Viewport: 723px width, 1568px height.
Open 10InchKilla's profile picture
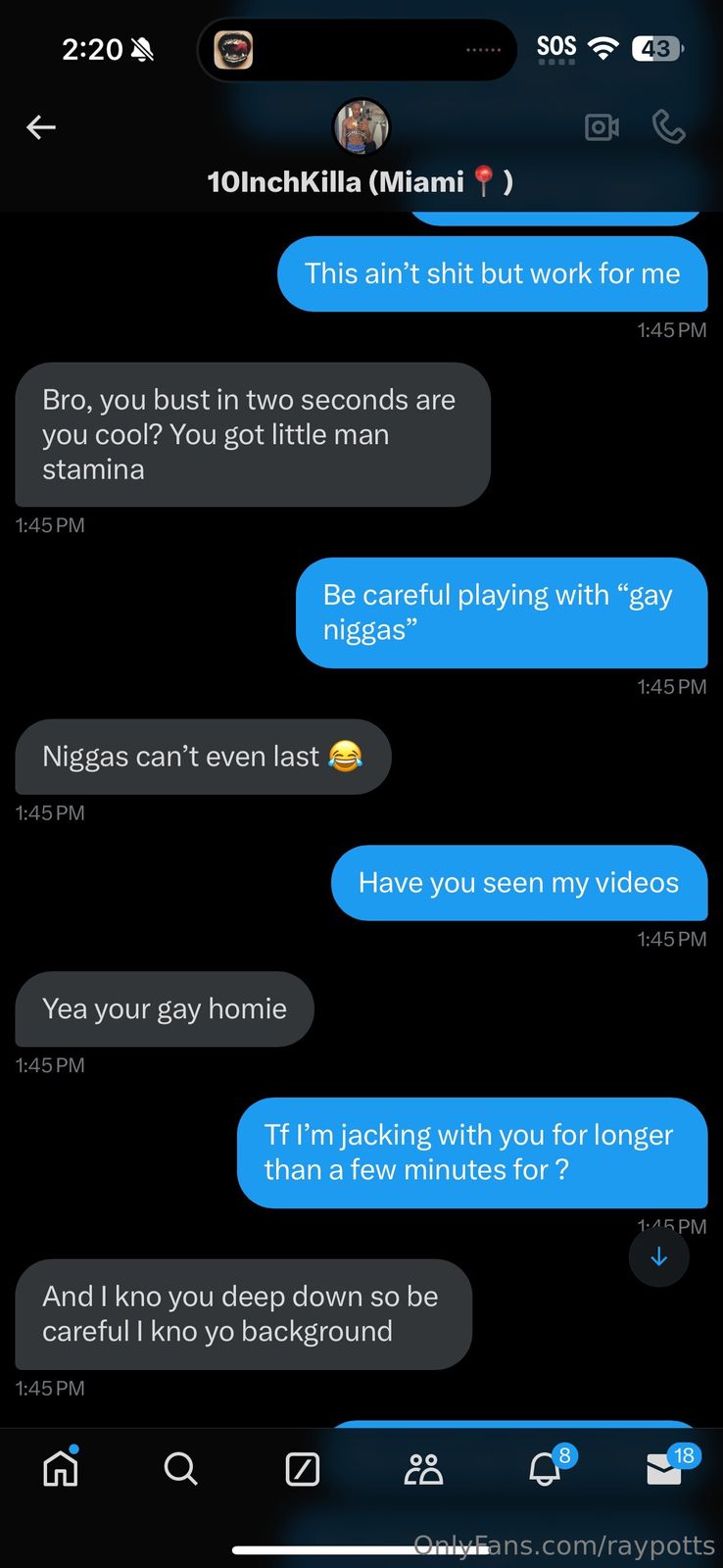[x=361, y=127]
